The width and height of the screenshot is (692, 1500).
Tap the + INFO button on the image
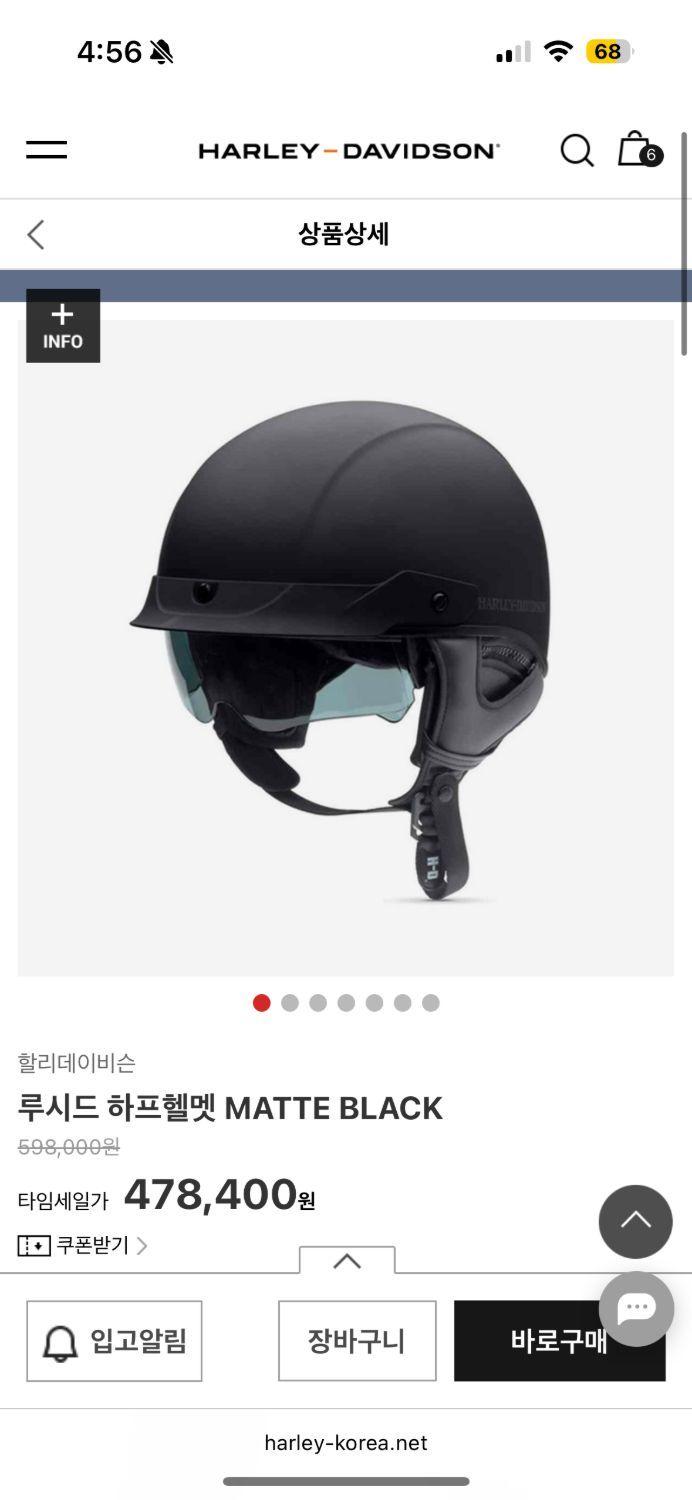pos(63,326)
